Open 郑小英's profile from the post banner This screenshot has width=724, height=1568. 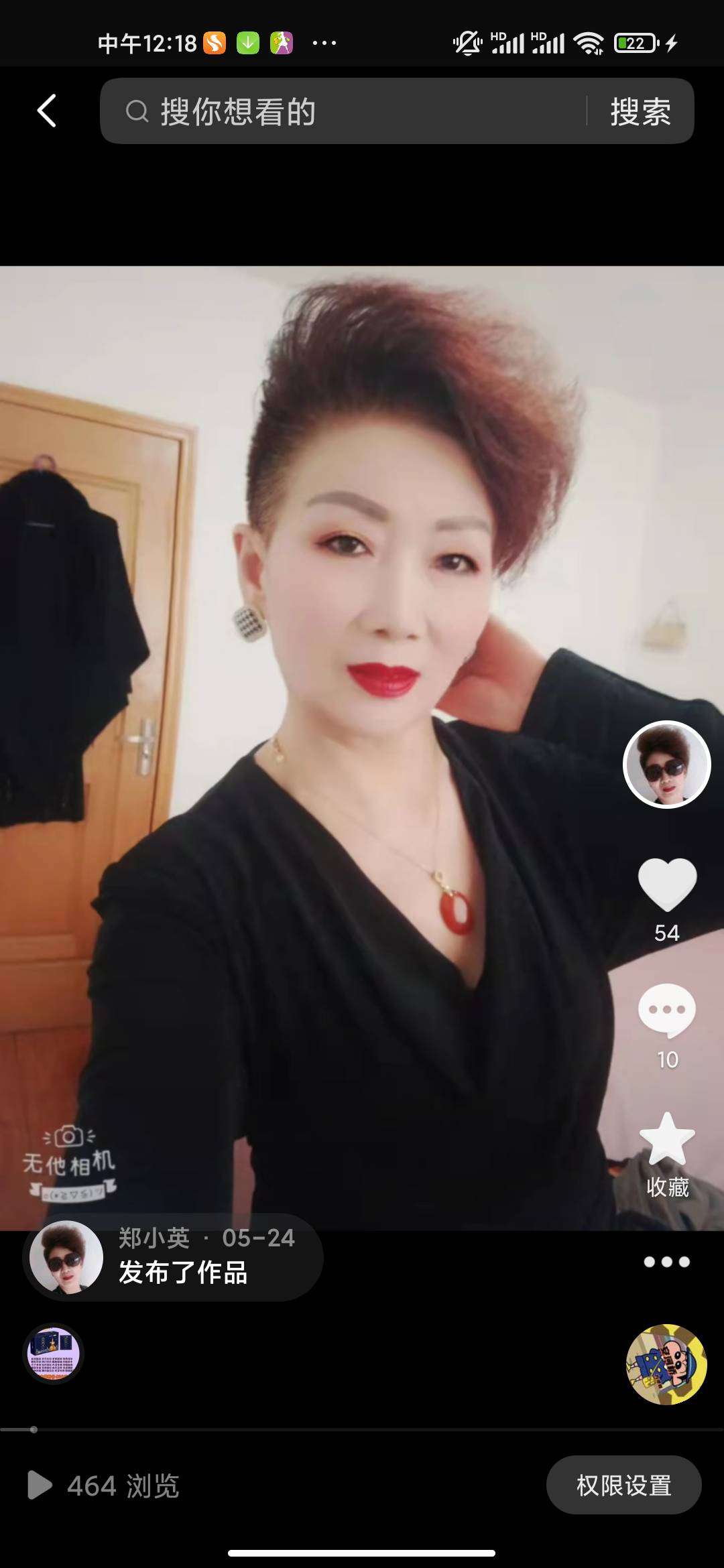point(66,1257)
